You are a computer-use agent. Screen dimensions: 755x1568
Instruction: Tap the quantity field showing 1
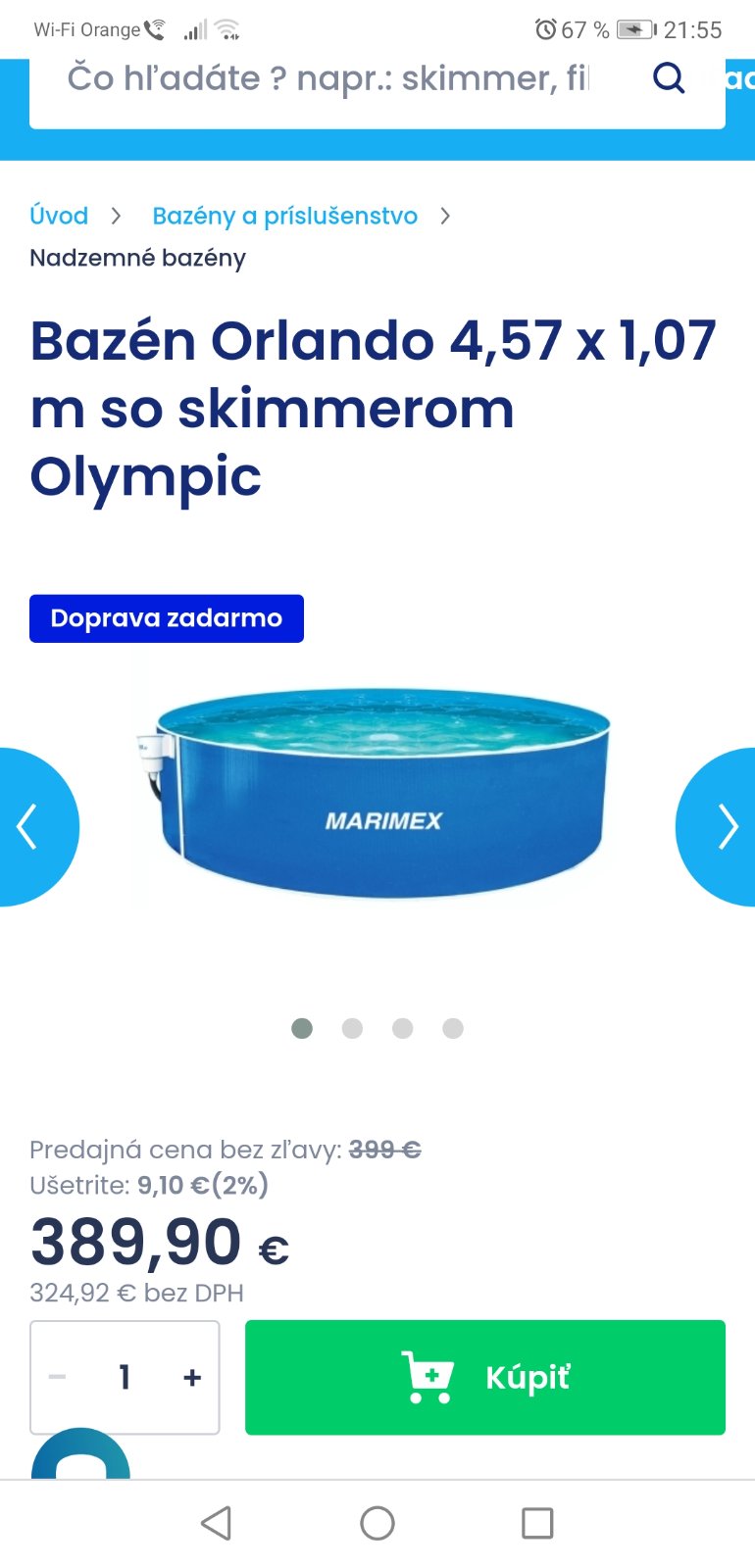(125, 1377)
